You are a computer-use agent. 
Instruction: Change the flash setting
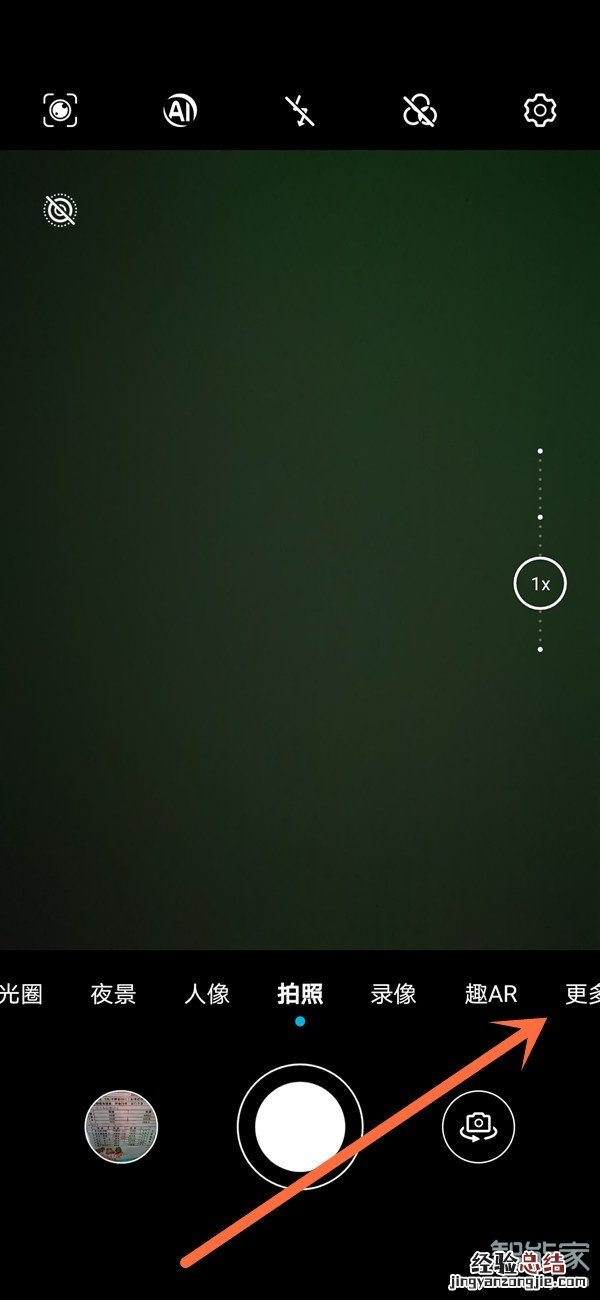point(299,110)
